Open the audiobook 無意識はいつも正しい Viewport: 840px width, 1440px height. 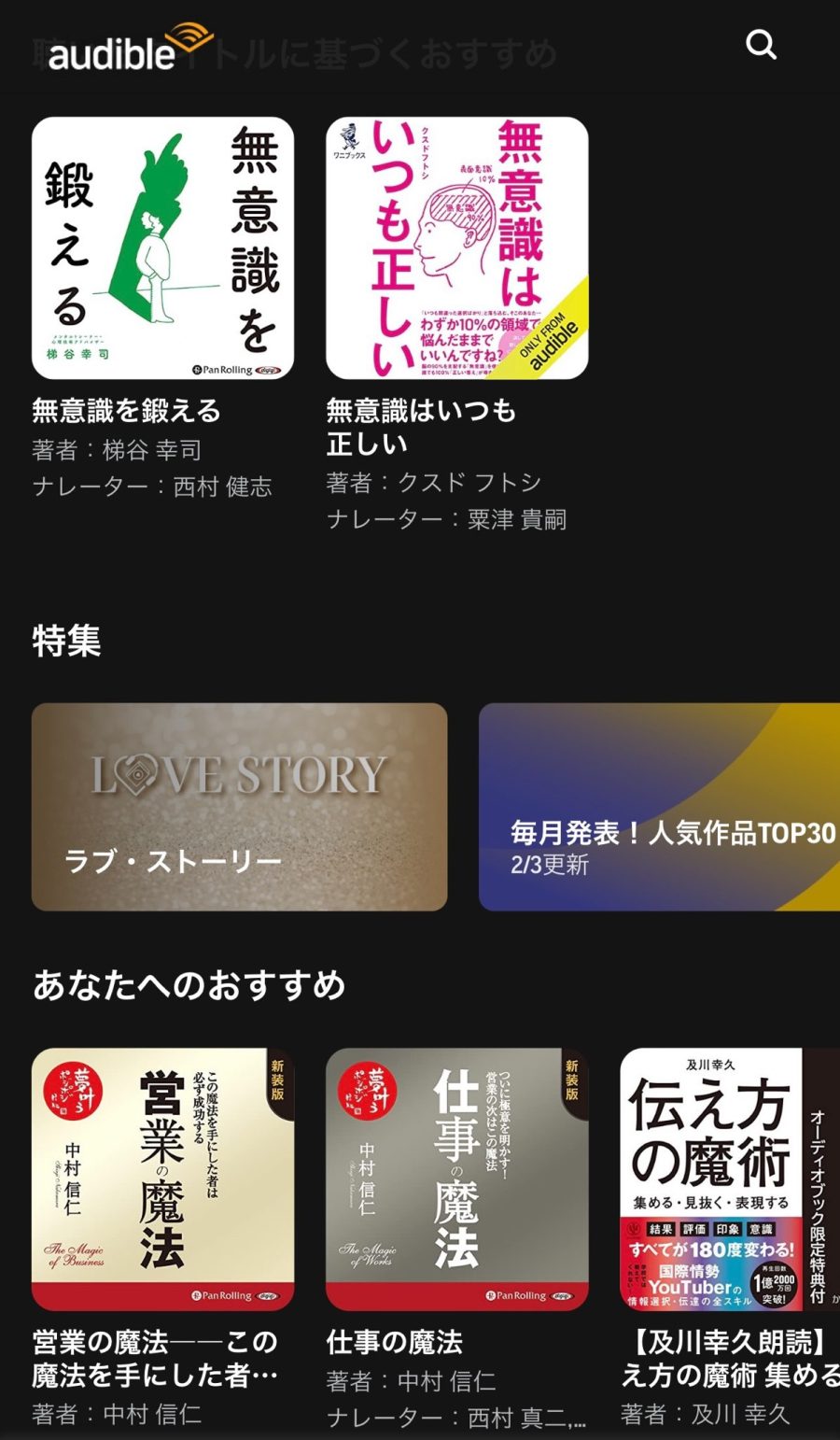tap(456, 248)
